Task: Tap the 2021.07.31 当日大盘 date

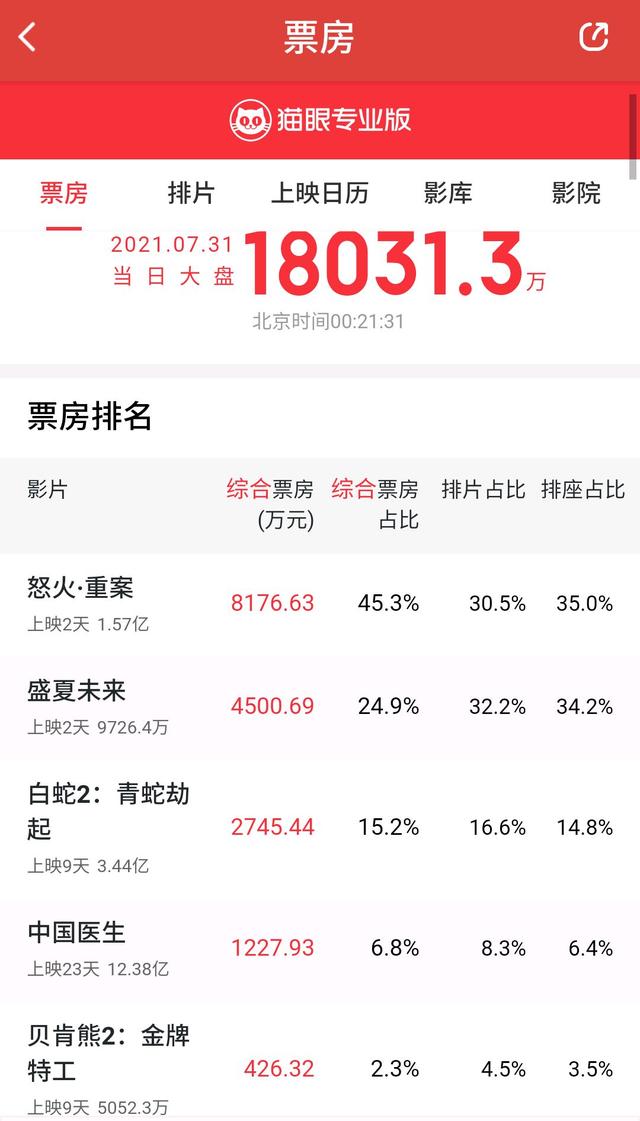Action: point(172,261)
